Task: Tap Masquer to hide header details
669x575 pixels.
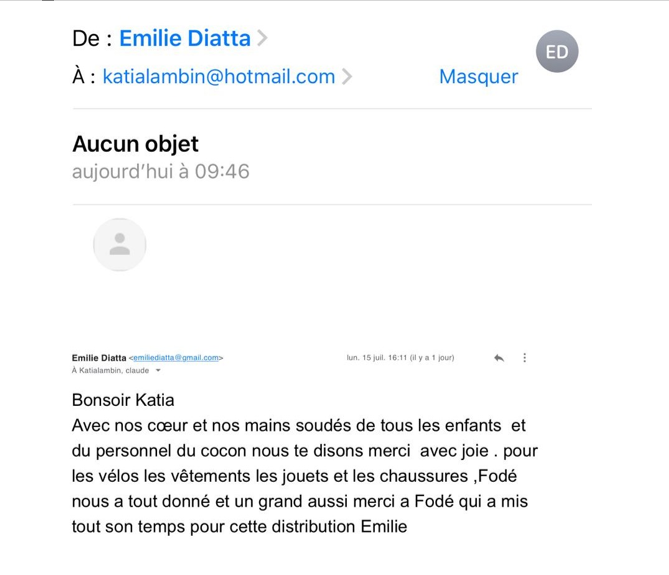Action: [x=478, y=77]
